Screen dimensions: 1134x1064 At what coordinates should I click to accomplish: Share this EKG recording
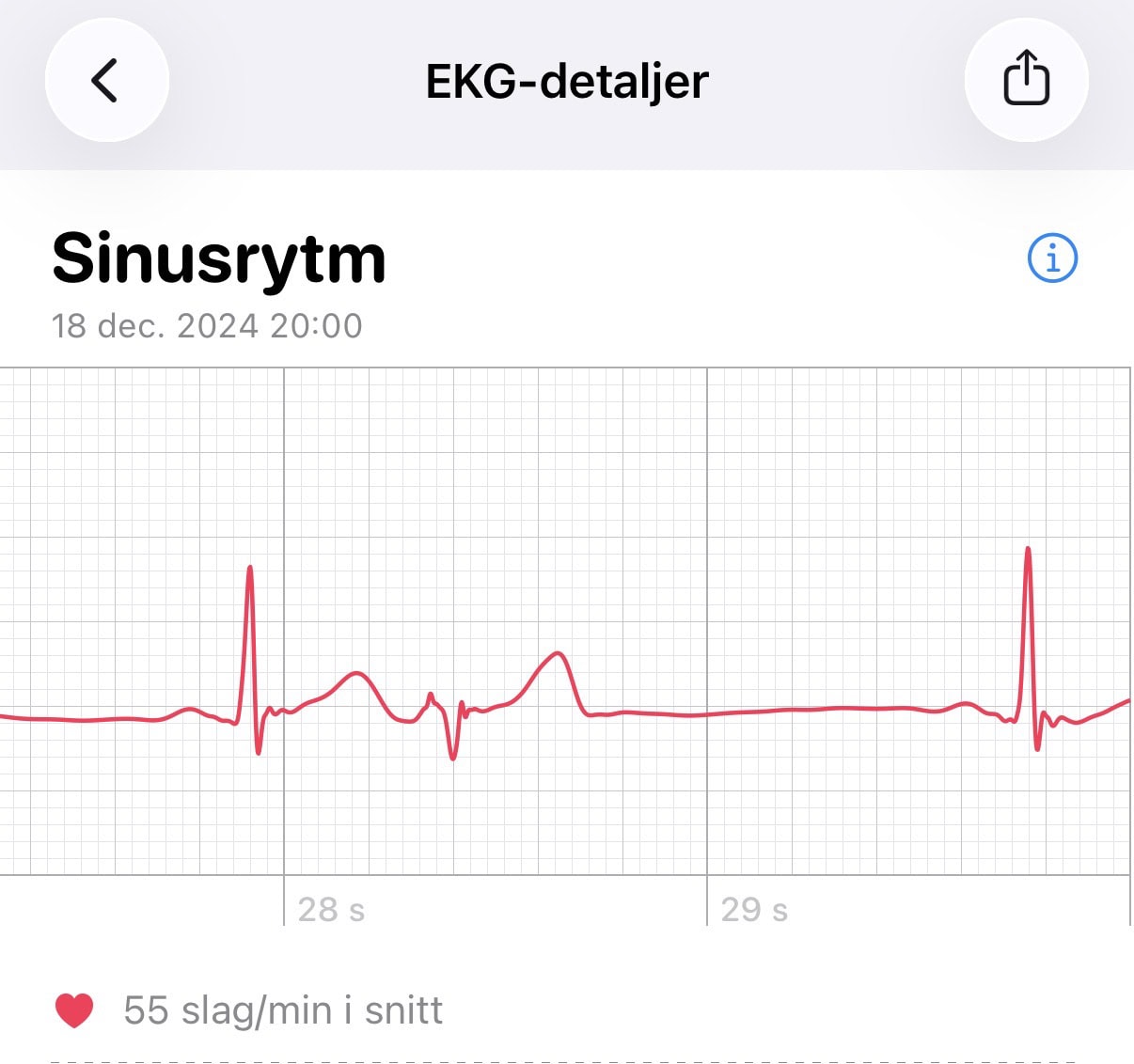(1027, 80)
